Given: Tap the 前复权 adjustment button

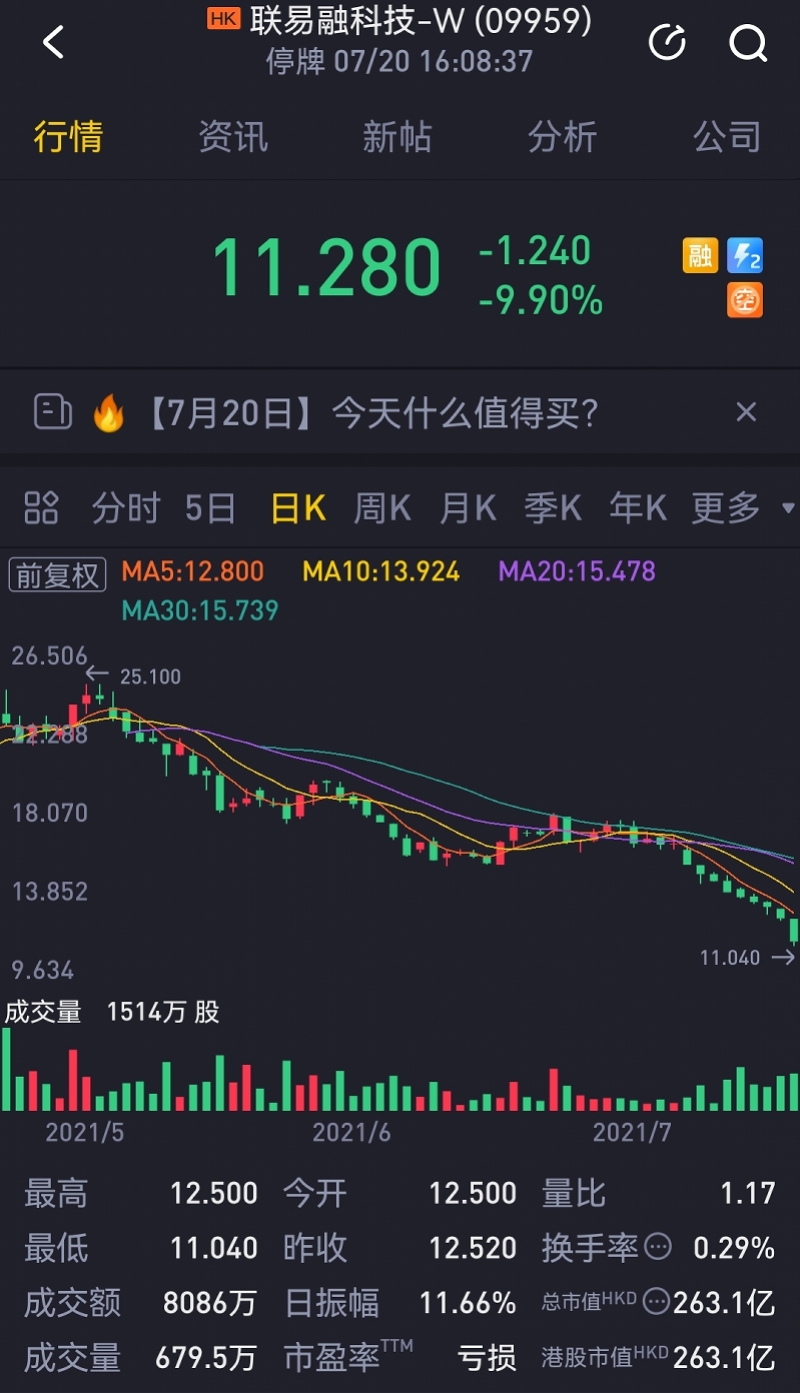Looking at the screenshot, I should click(x=57, y=575).
